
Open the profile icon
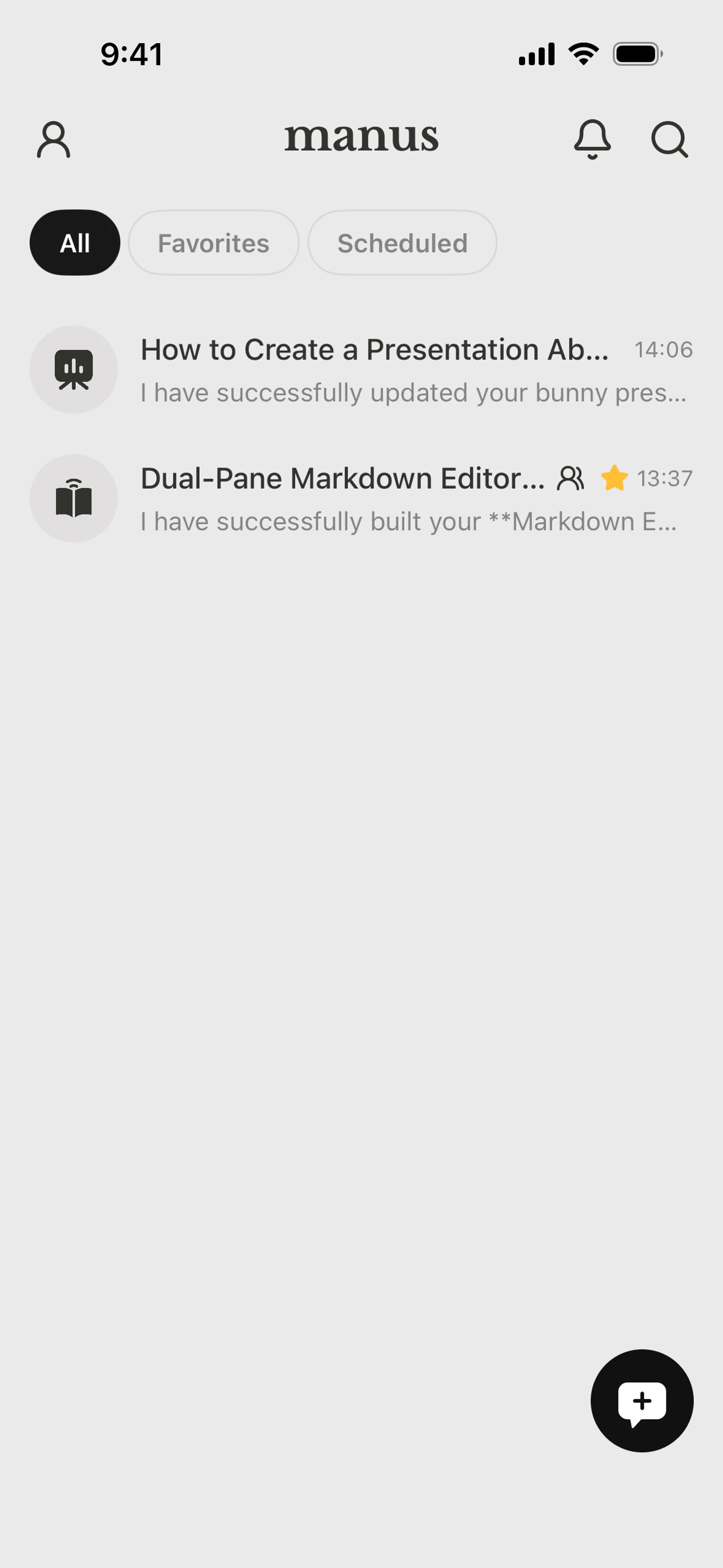[x=53, y=139]
